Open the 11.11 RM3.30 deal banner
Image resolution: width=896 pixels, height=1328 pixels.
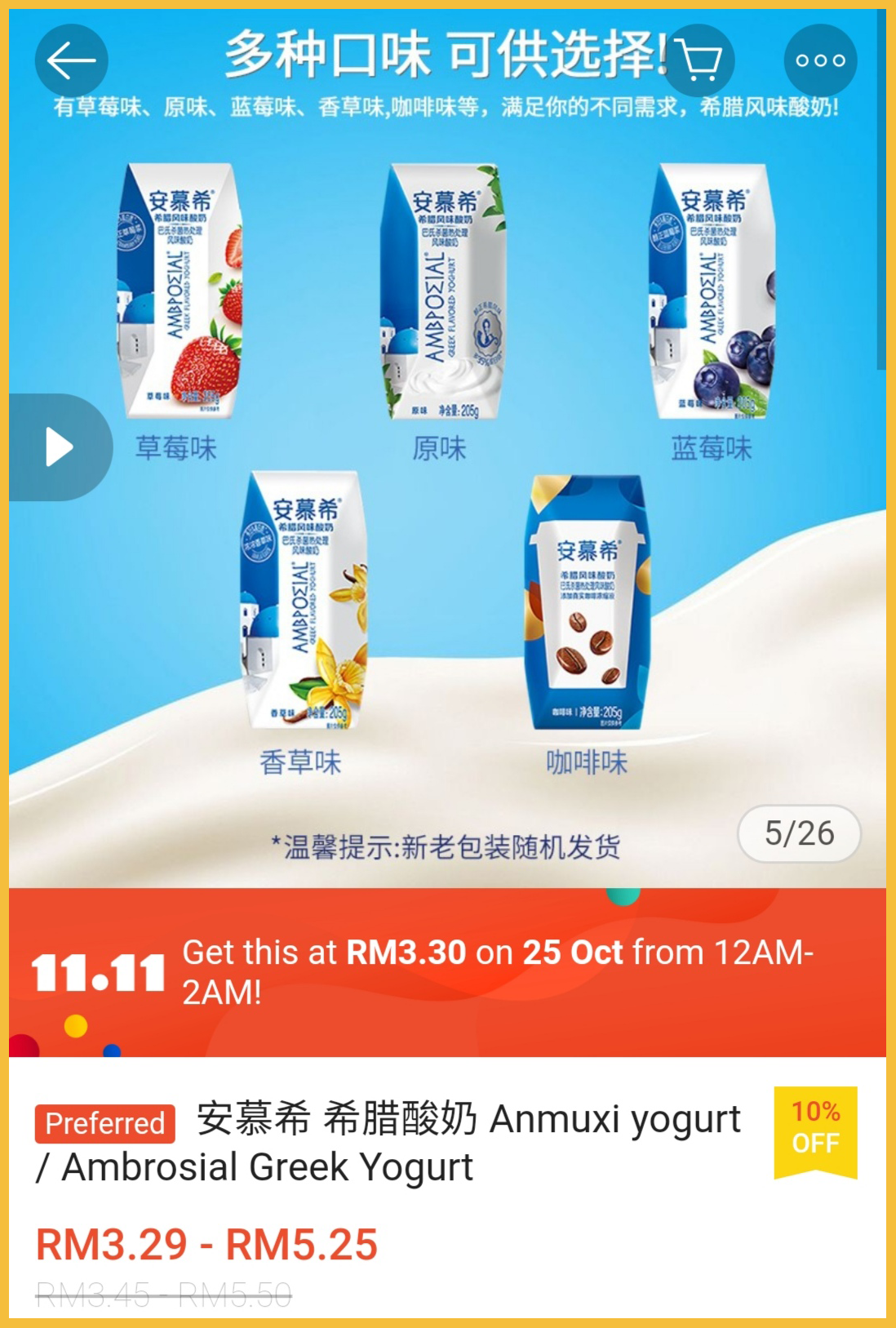[x=447, y=972]
